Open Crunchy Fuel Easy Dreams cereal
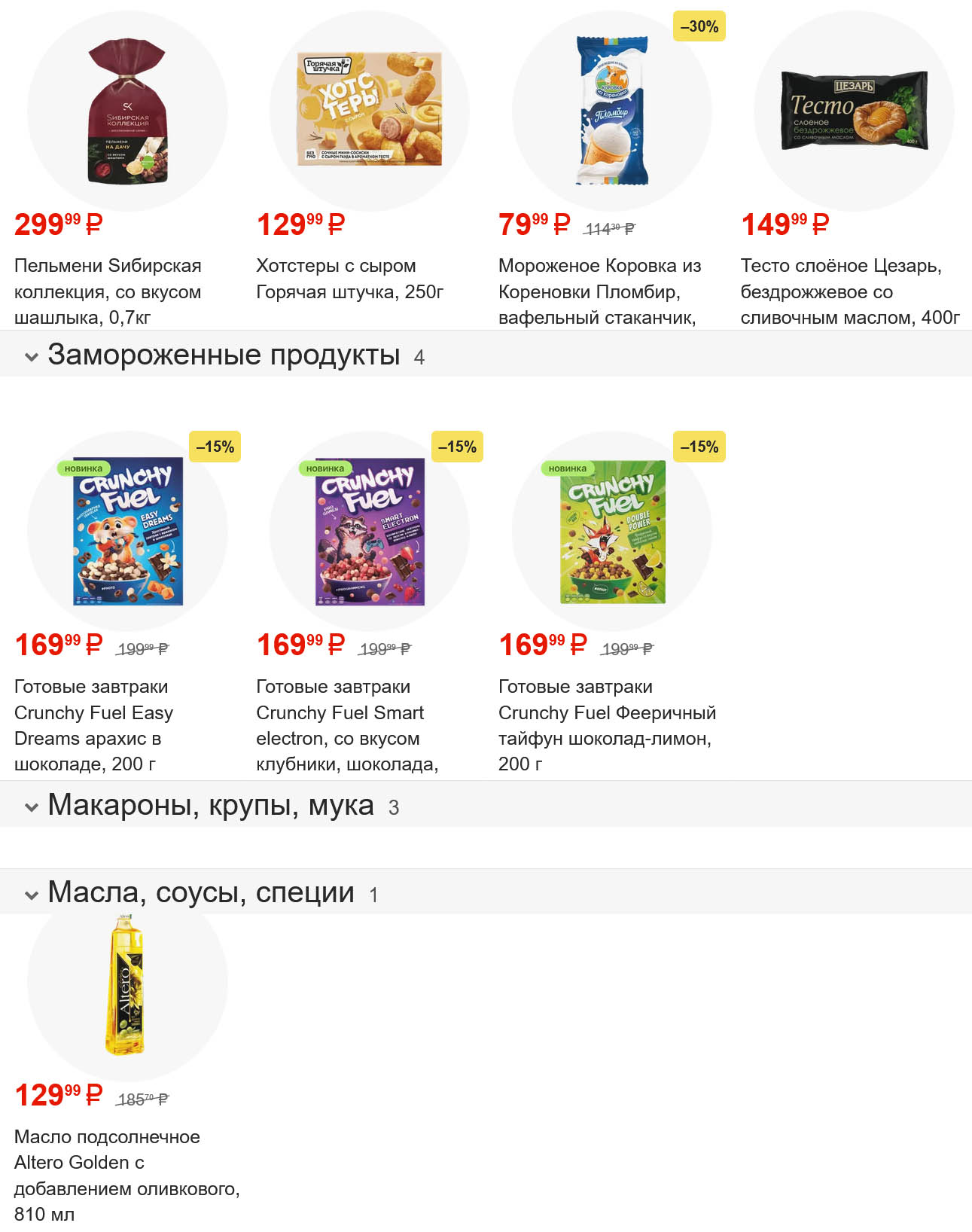Viewport: 972px width, 1232px height. coord(127,531)
